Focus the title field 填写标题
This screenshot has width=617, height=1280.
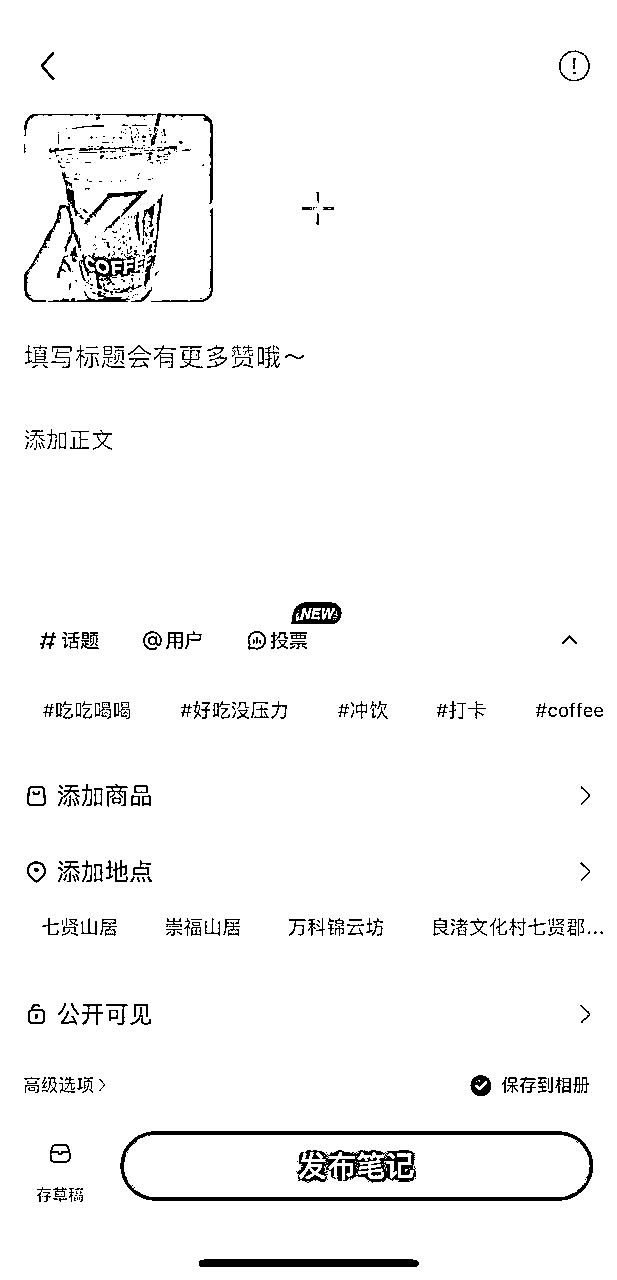[x=165, y=357]
